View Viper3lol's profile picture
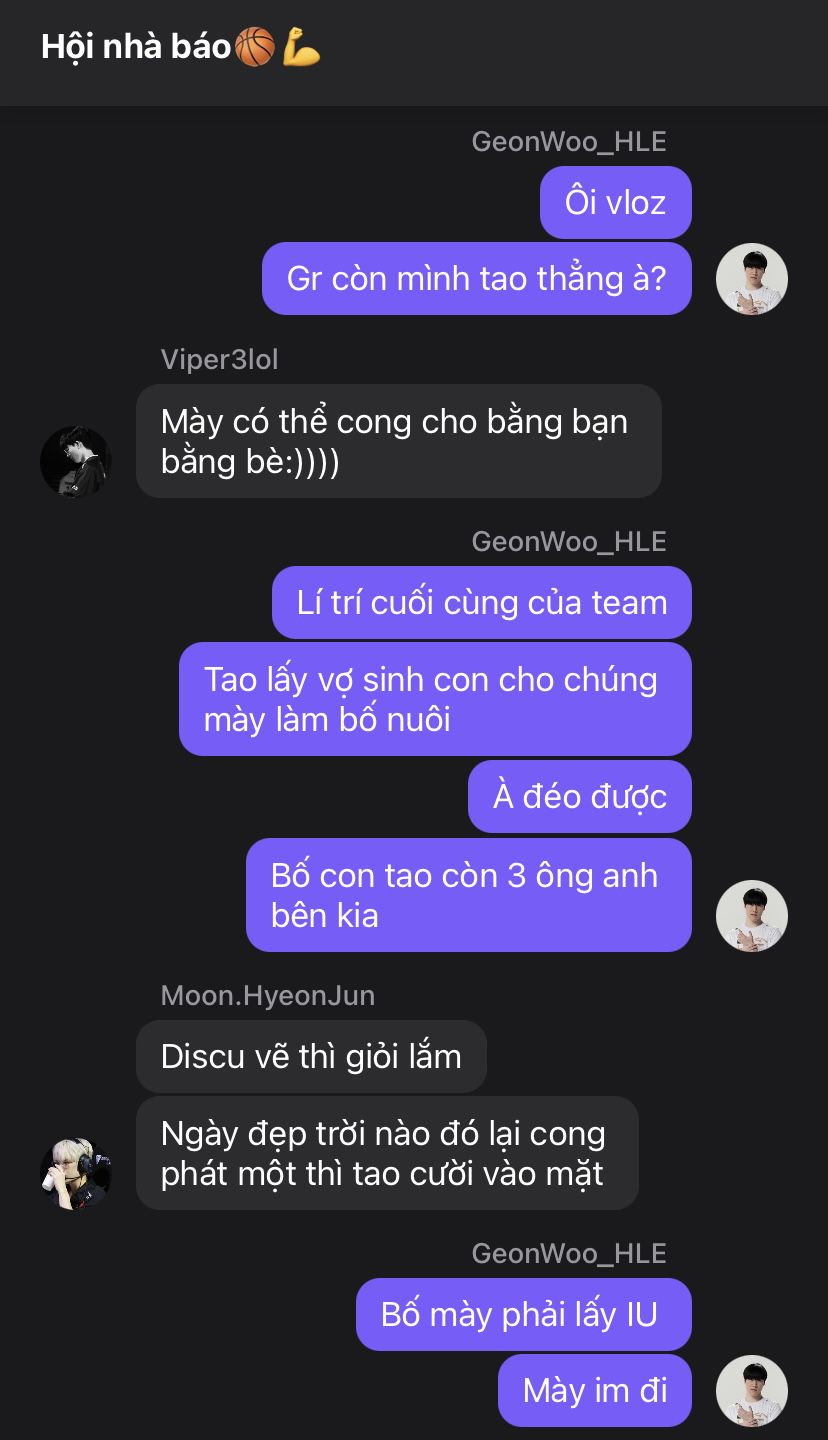Viewport: 828px width, 1440px height. click(x=75, y=462)
